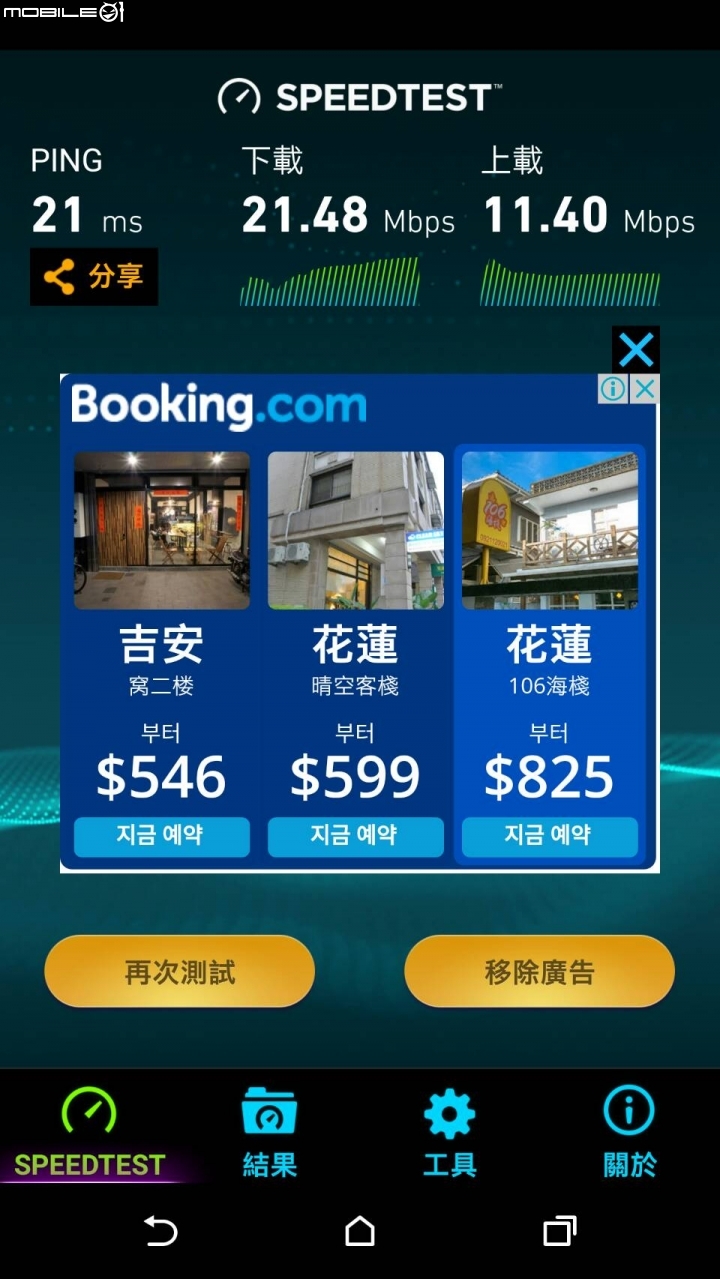Go back with the system back button
Image resolution: width=720 pixels, height=1279 pixels.
(161, 1231)
